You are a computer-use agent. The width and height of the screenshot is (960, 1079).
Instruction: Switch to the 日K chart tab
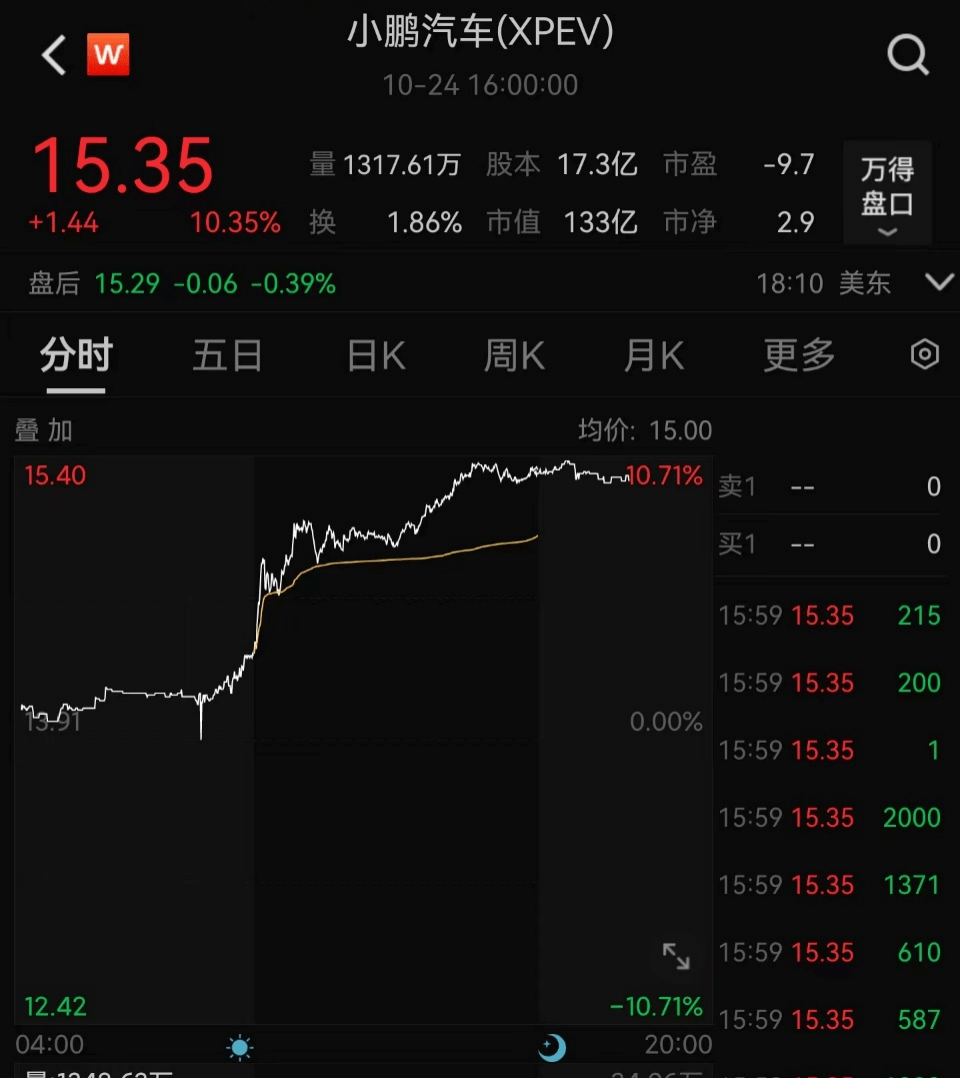click(x=375, y=355)
